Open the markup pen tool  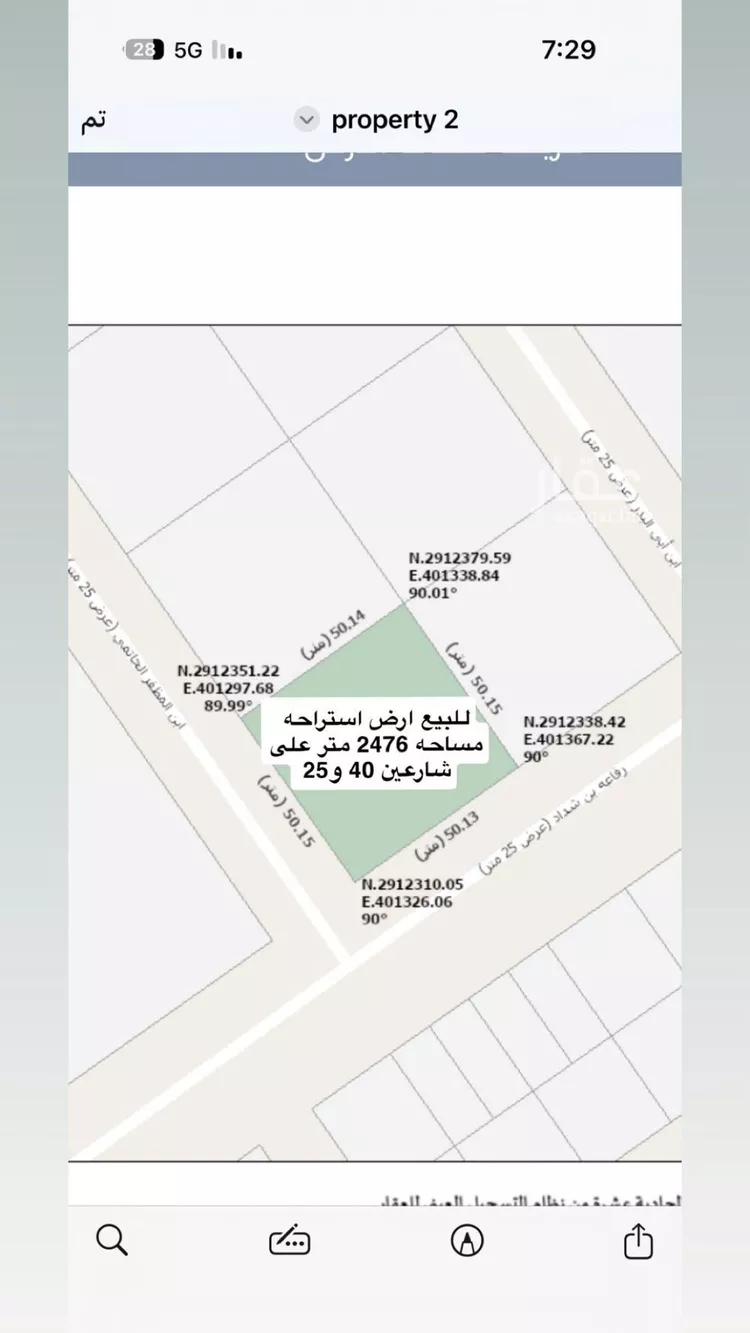point(466,1241)
